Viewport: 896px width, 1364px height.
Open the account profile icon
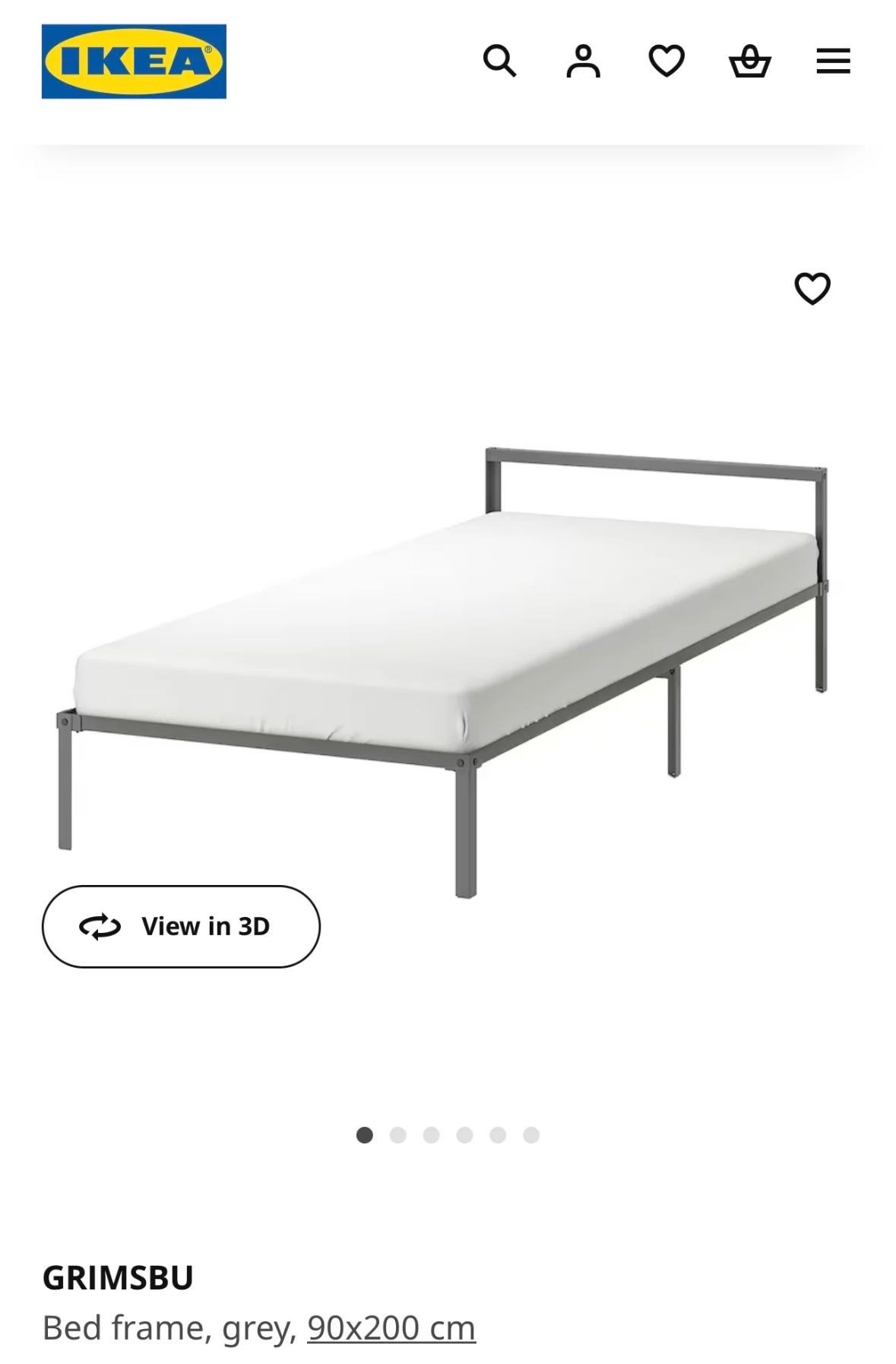point(583,61)
